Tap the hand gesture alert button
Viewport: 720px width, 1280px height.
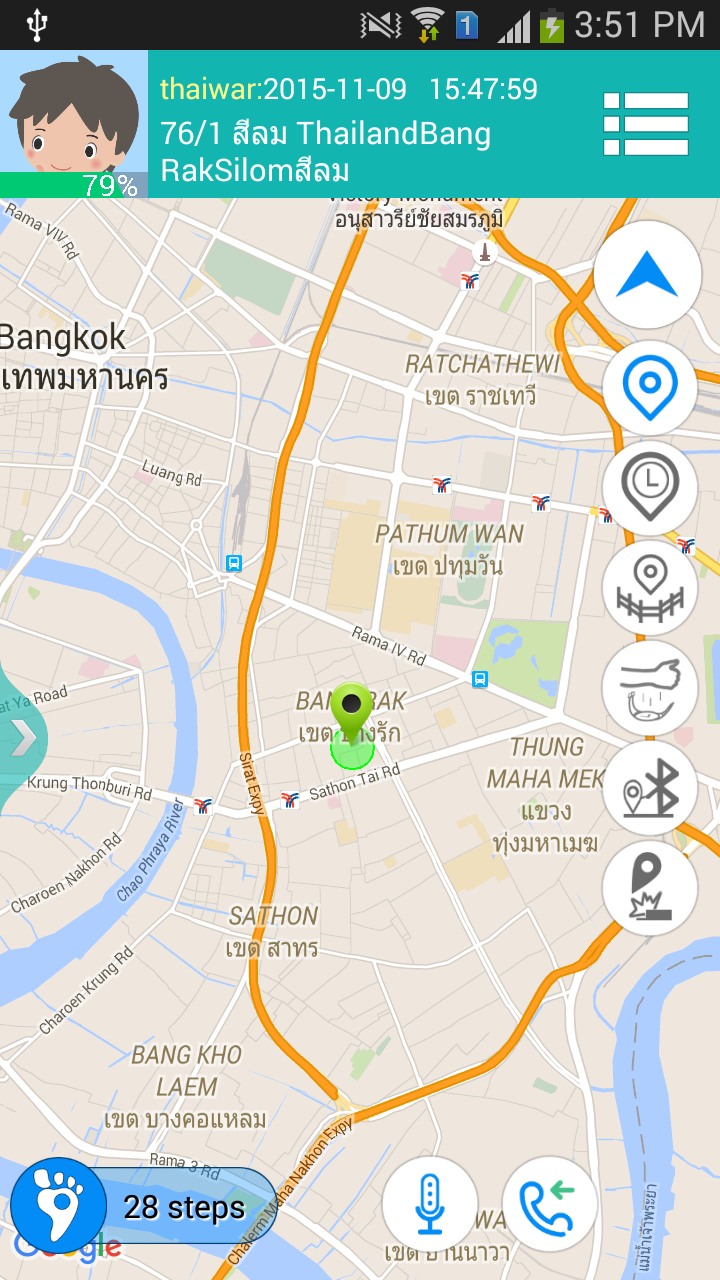[650, 688]
